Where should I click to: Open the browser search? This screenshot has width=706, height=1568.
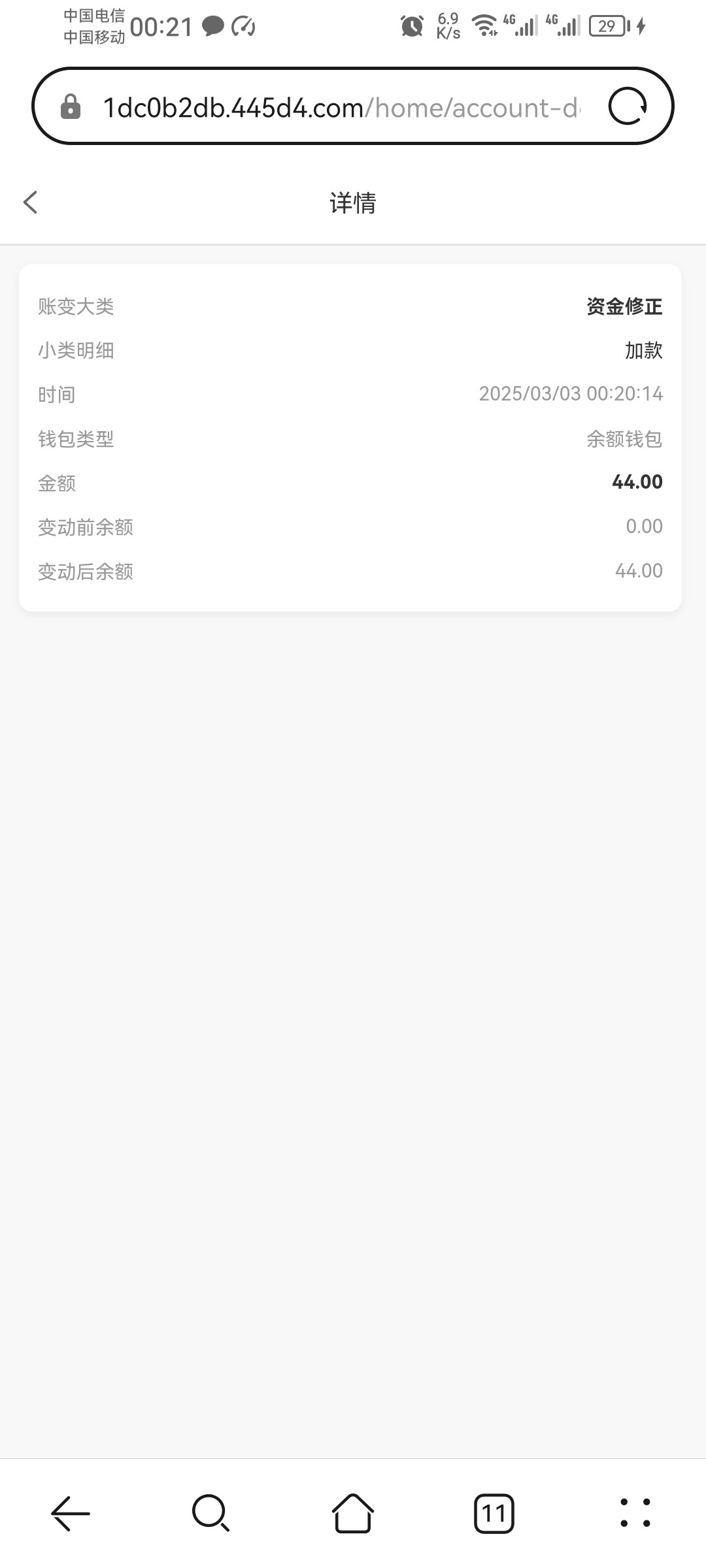point(210,1513)
